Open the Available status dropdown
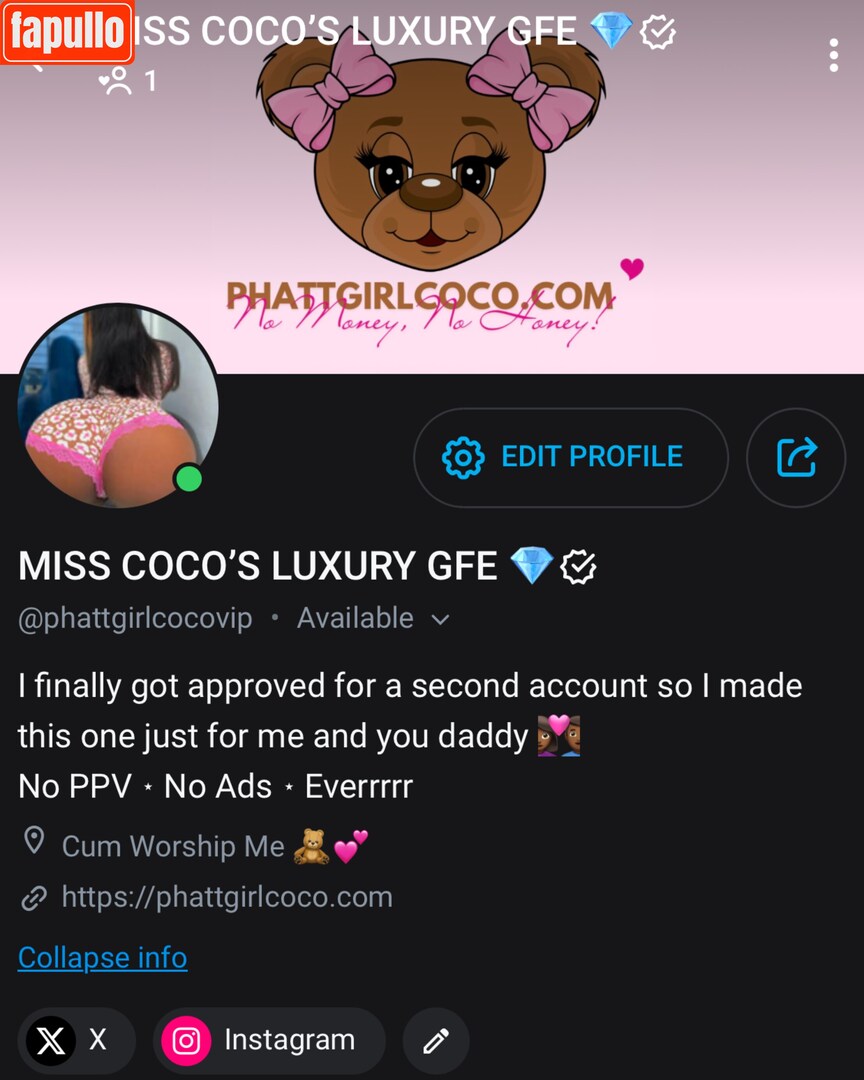This screenshot has width=864, height=1080. [372, 618]
